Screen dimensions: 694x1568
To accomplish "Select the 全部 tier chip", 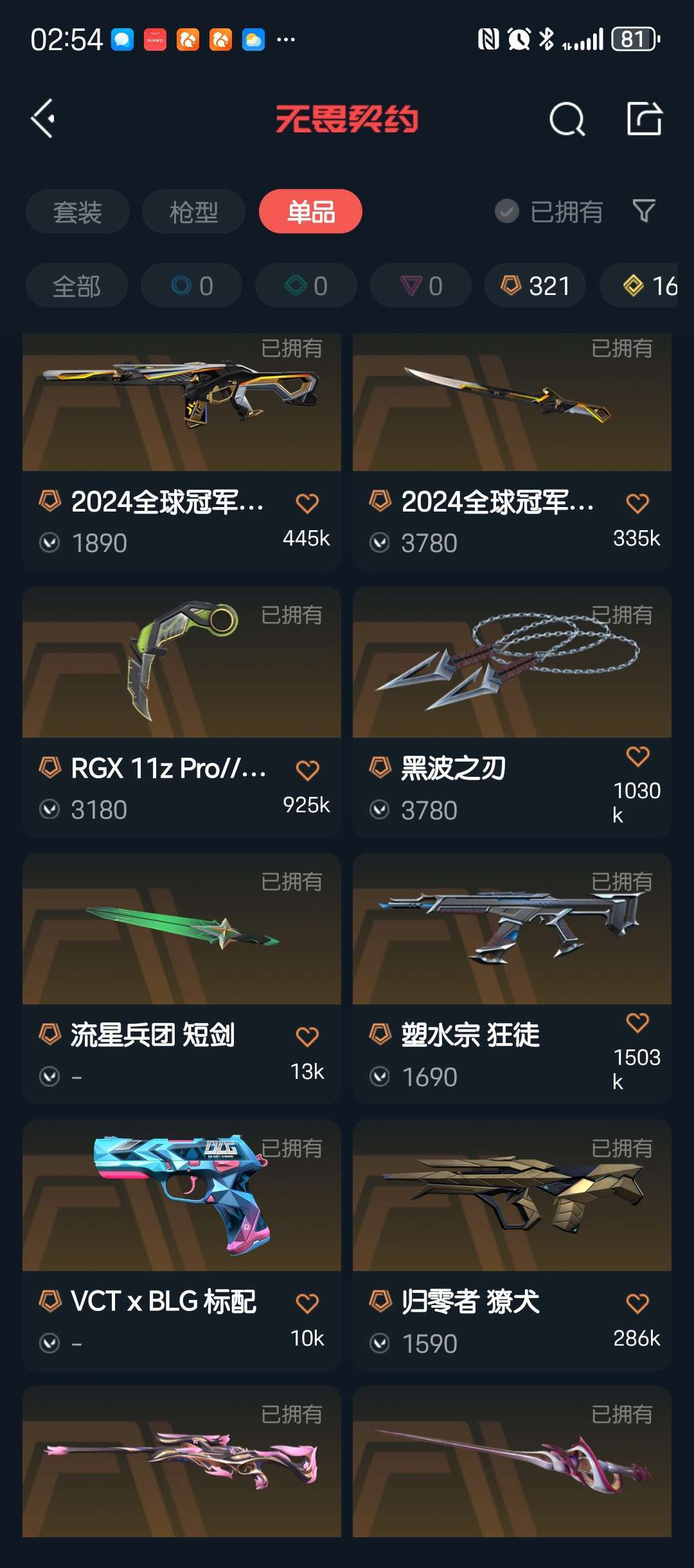I will click(x=76, y=285).
